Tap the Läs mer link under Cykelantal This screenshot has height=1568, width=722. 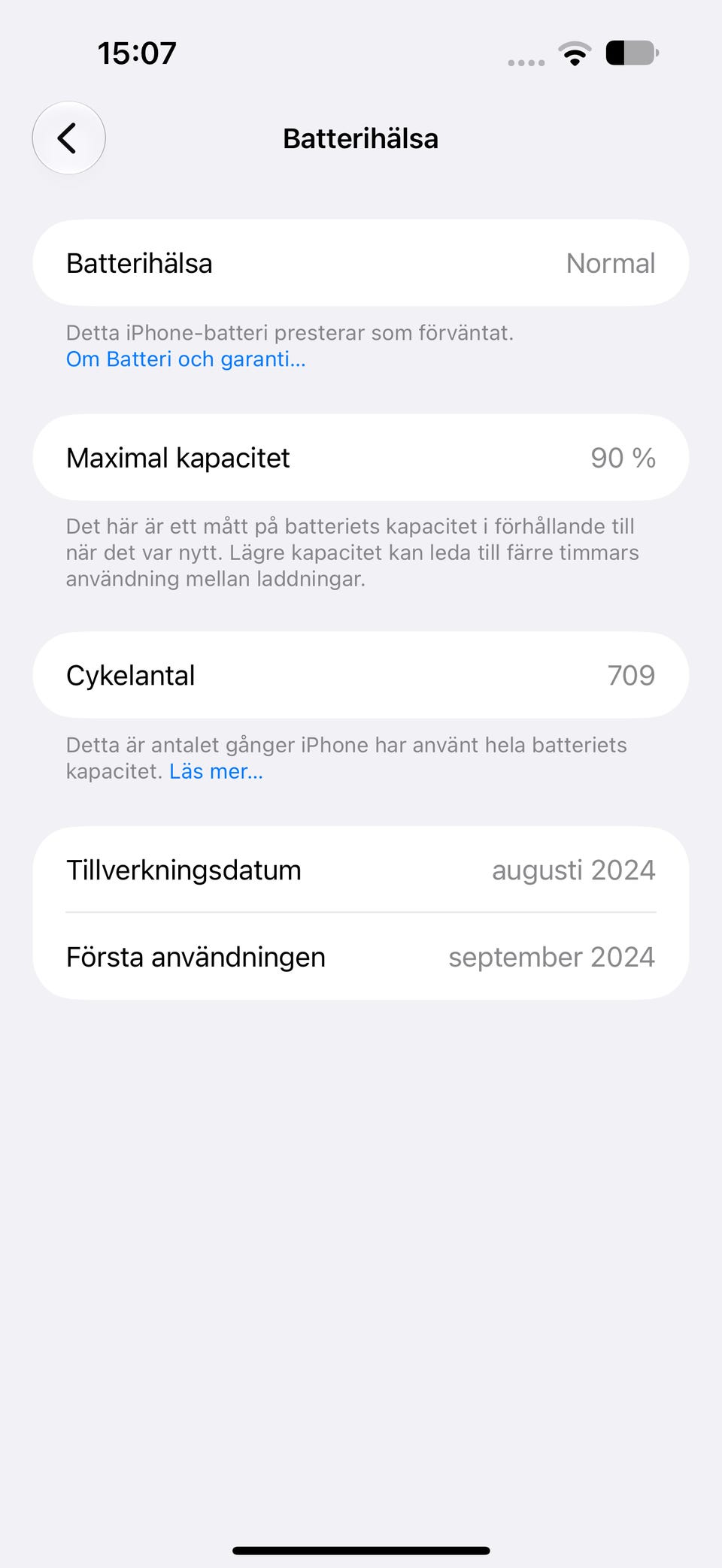216,771
